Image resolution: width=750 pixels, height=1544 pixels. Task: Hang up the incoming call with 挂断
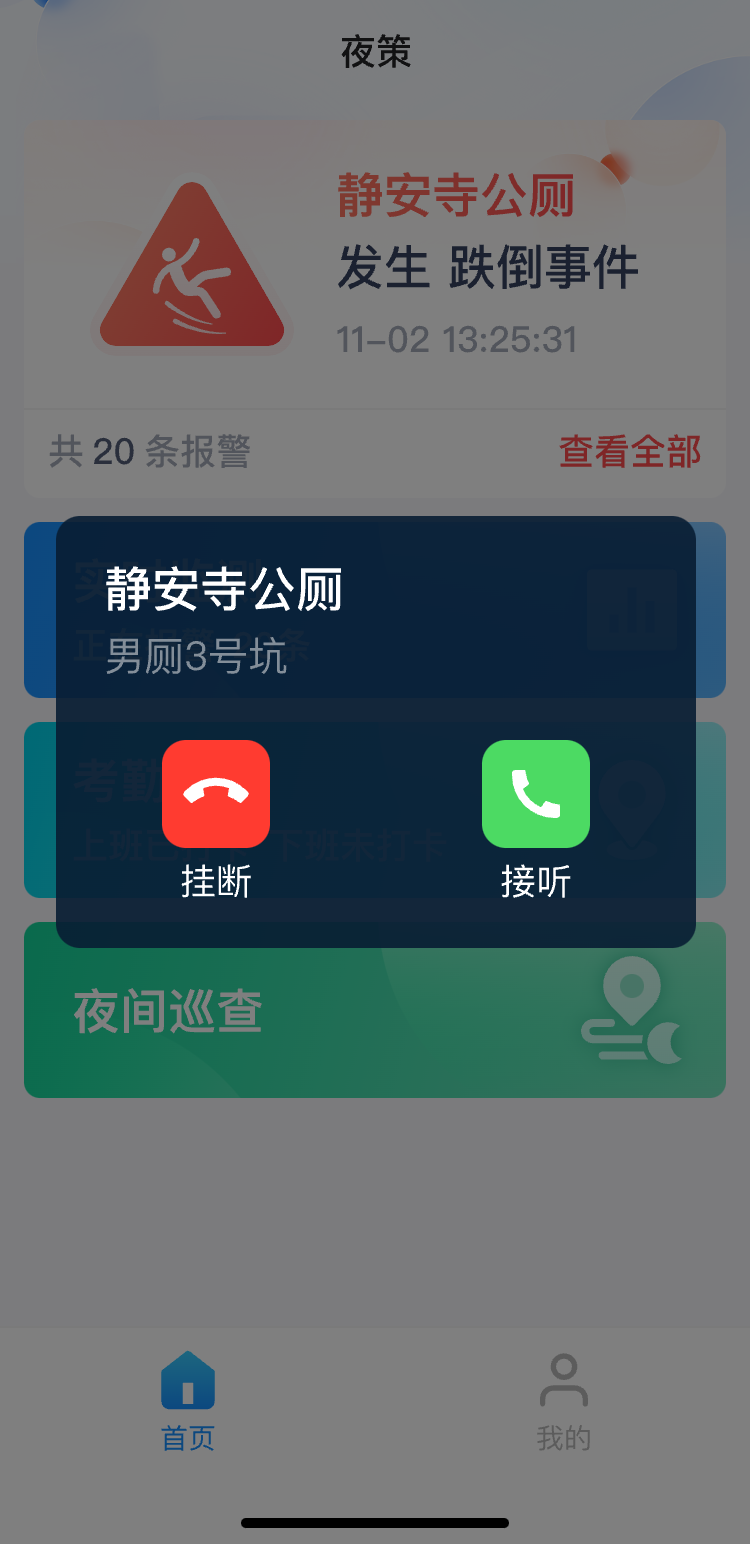coord(216,794)
